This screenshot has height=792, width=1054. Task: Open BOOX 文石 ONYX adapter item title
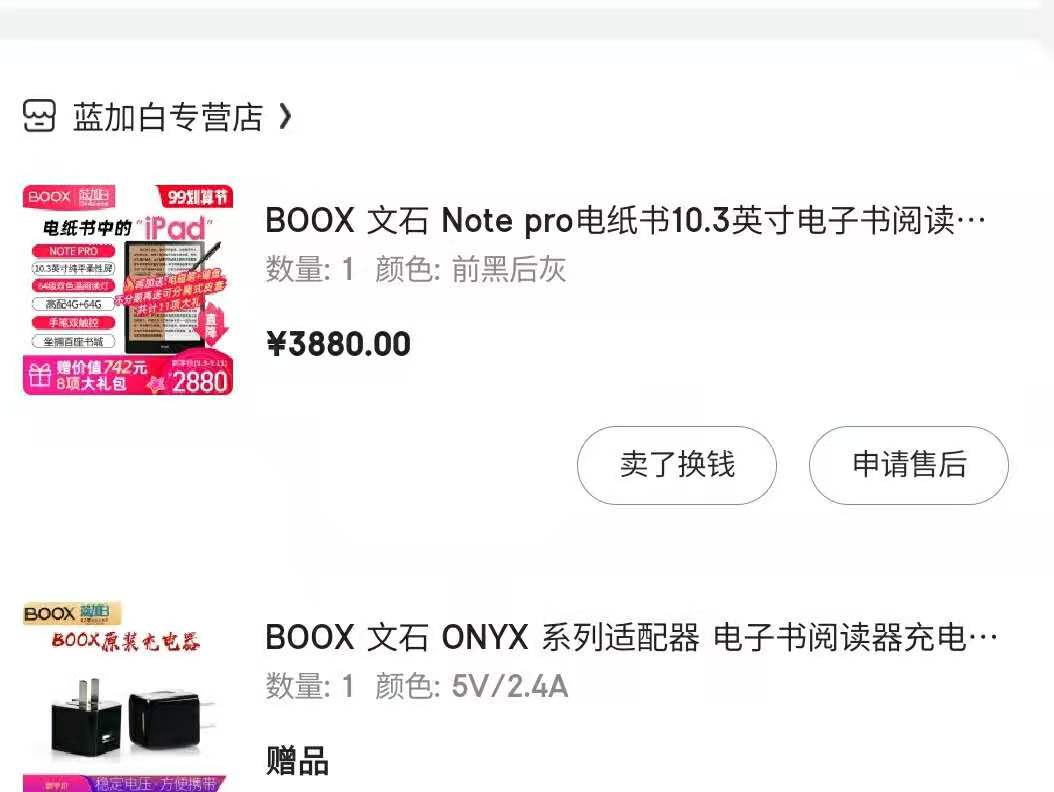tap(630, 638)
